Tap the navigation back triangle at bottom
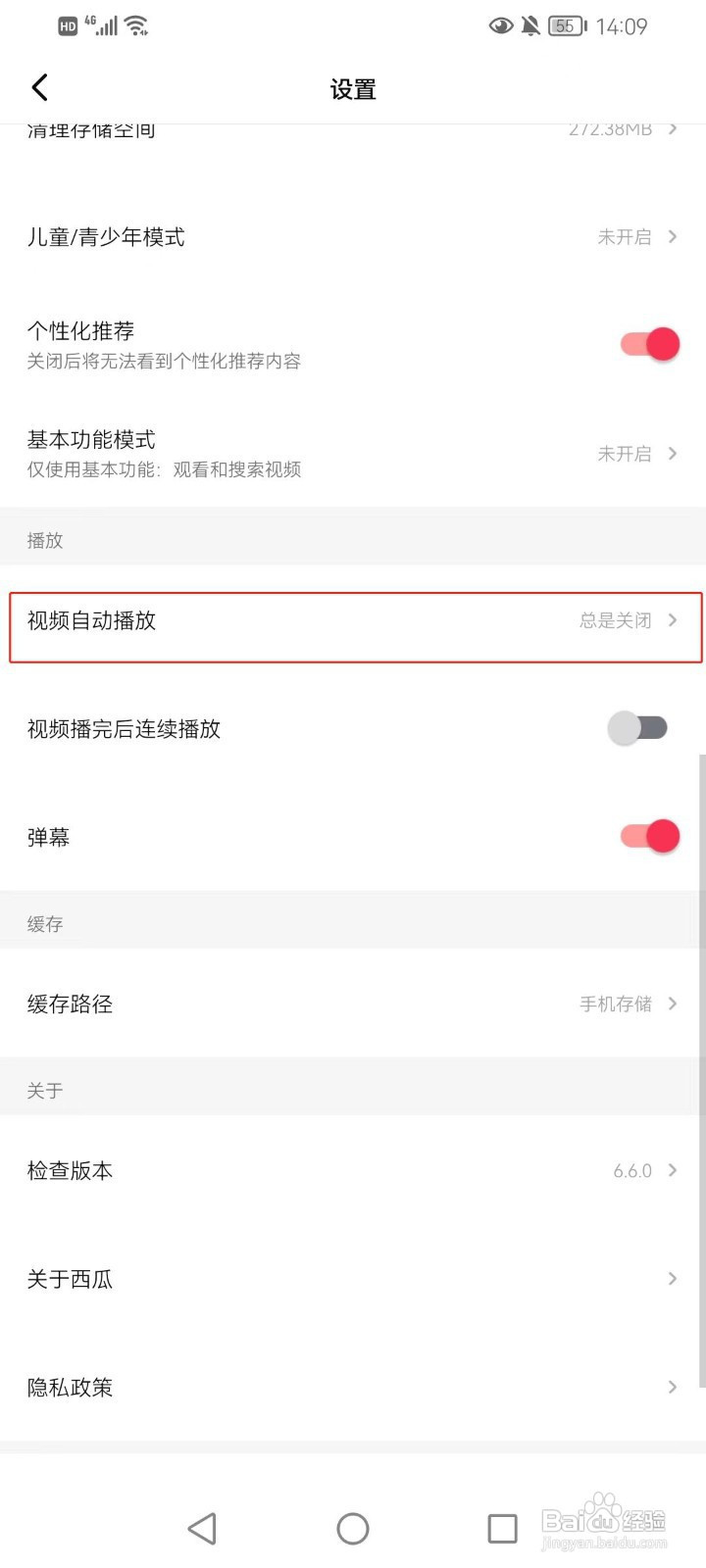Viewport: 706px width, 1568px height. pos(202,1528)
